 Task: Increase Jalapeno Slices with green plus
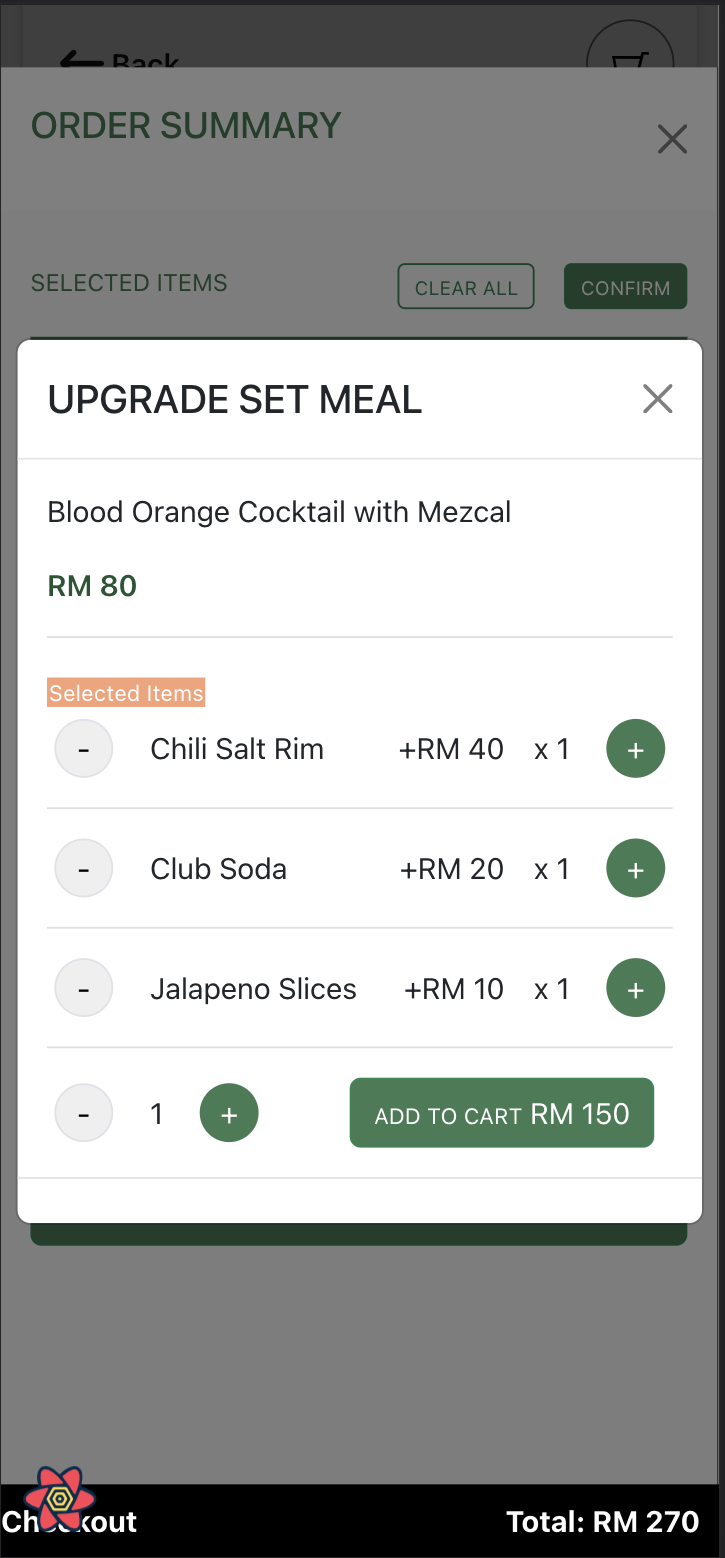[635, 988]
